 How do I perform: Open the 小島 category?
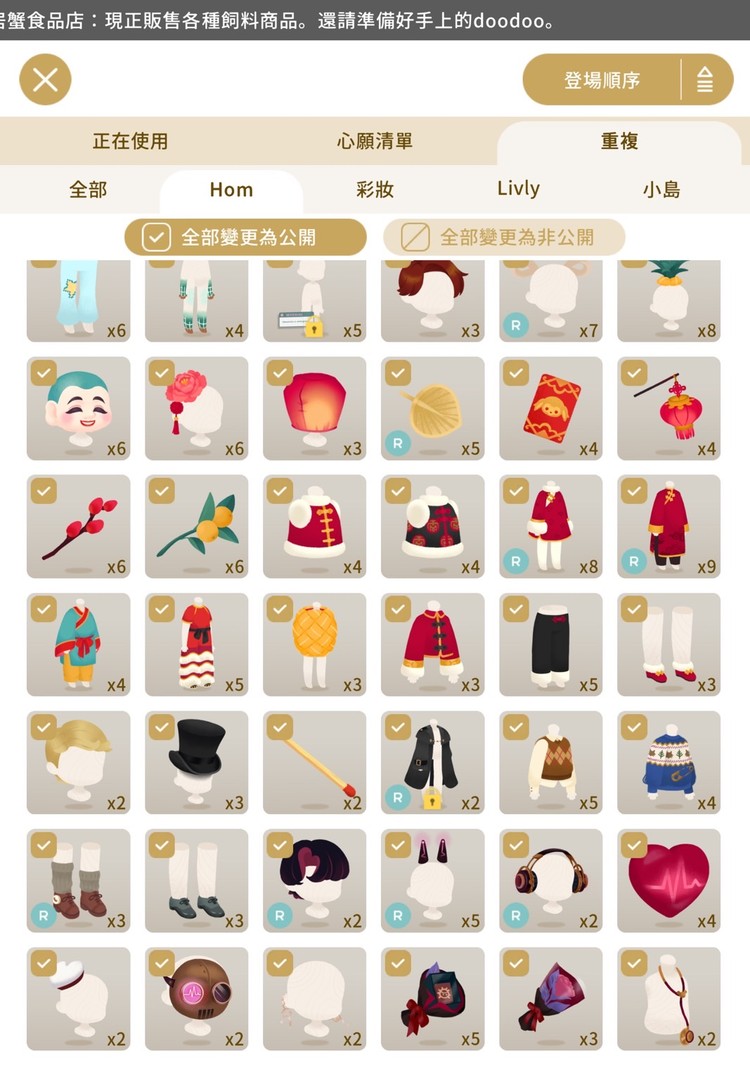coord(662,189)
